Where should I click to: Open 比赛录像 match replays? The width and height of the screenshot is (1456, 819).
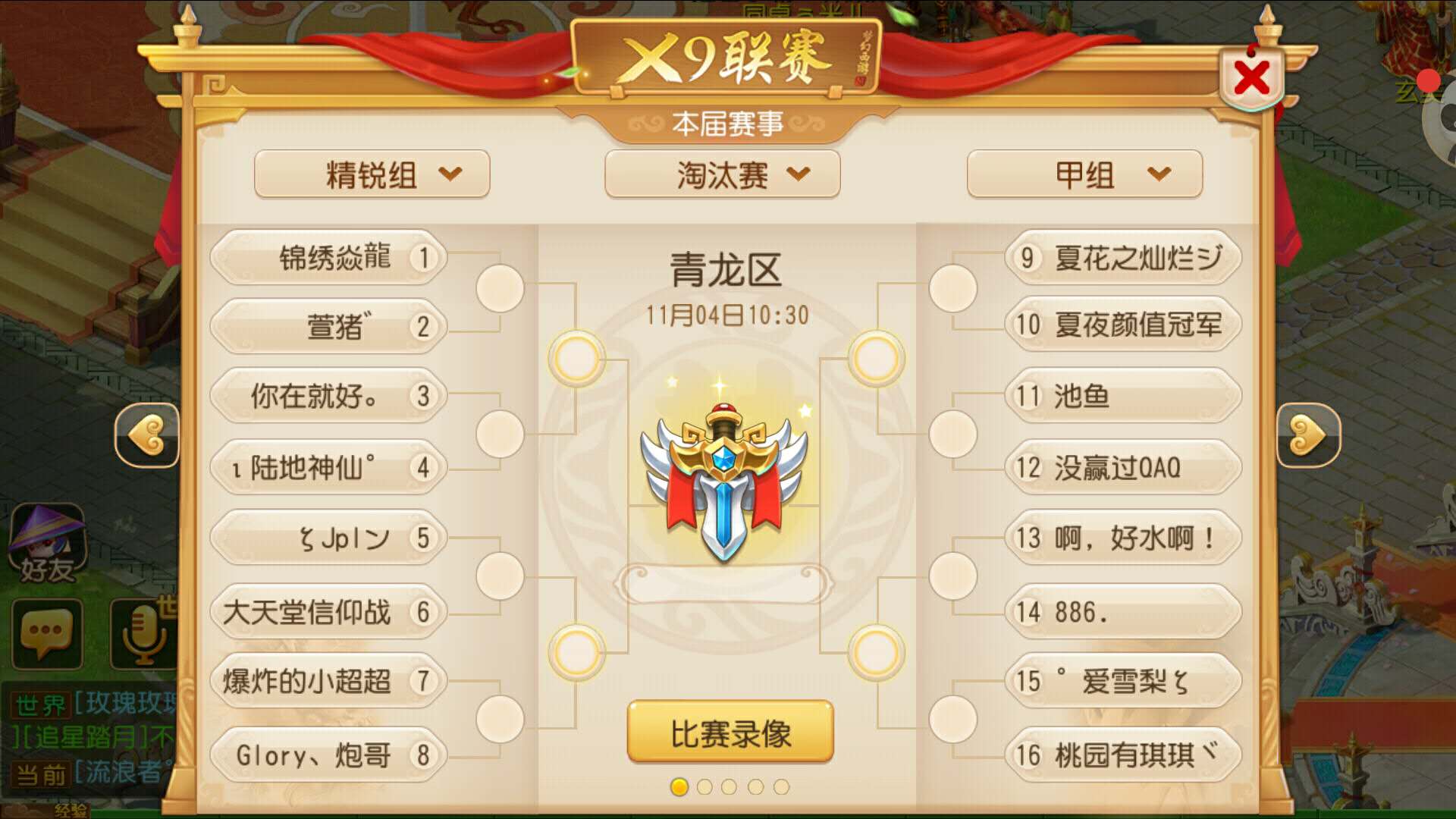730,733
